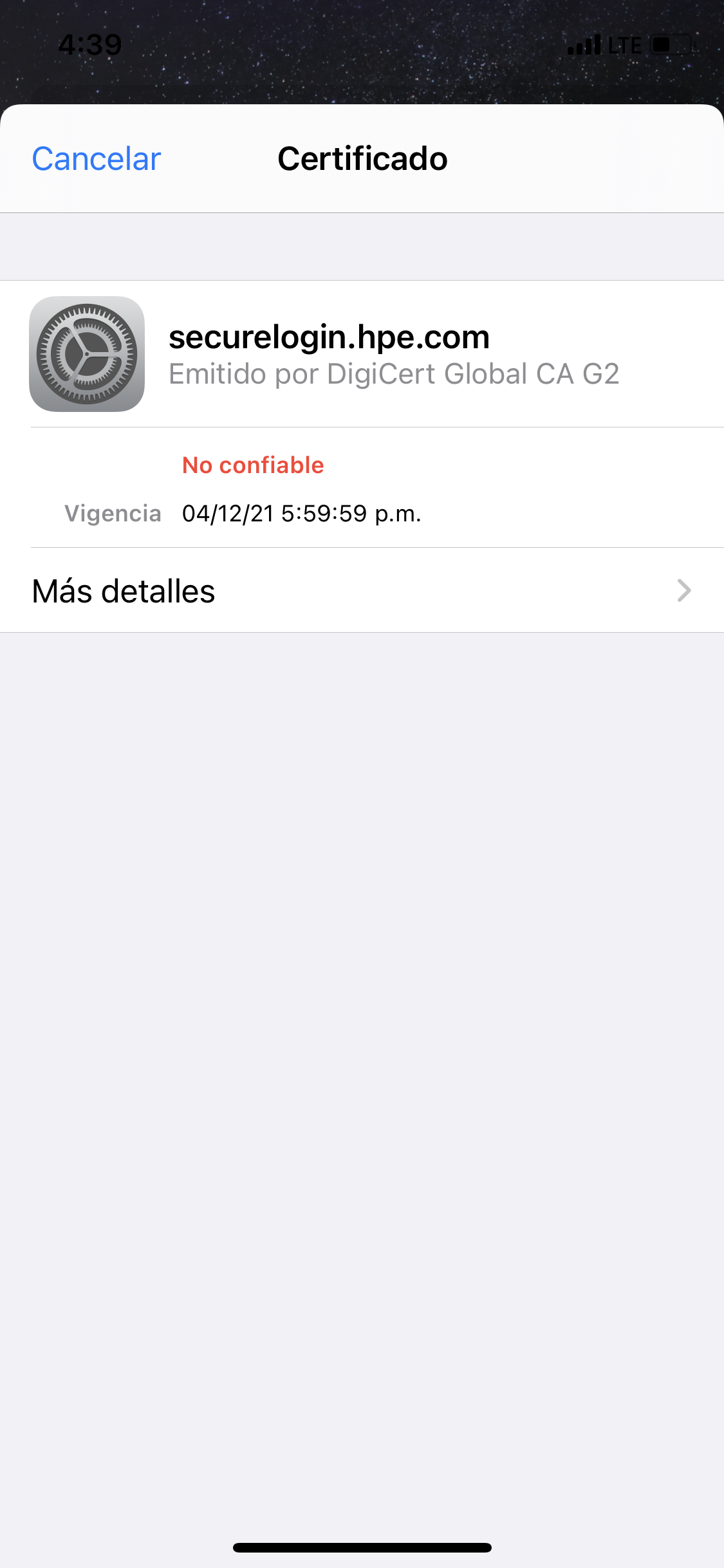Tap Cancelar to dismiss the certificate
This screenshot has height=1568, width=724.
point(95,158)
